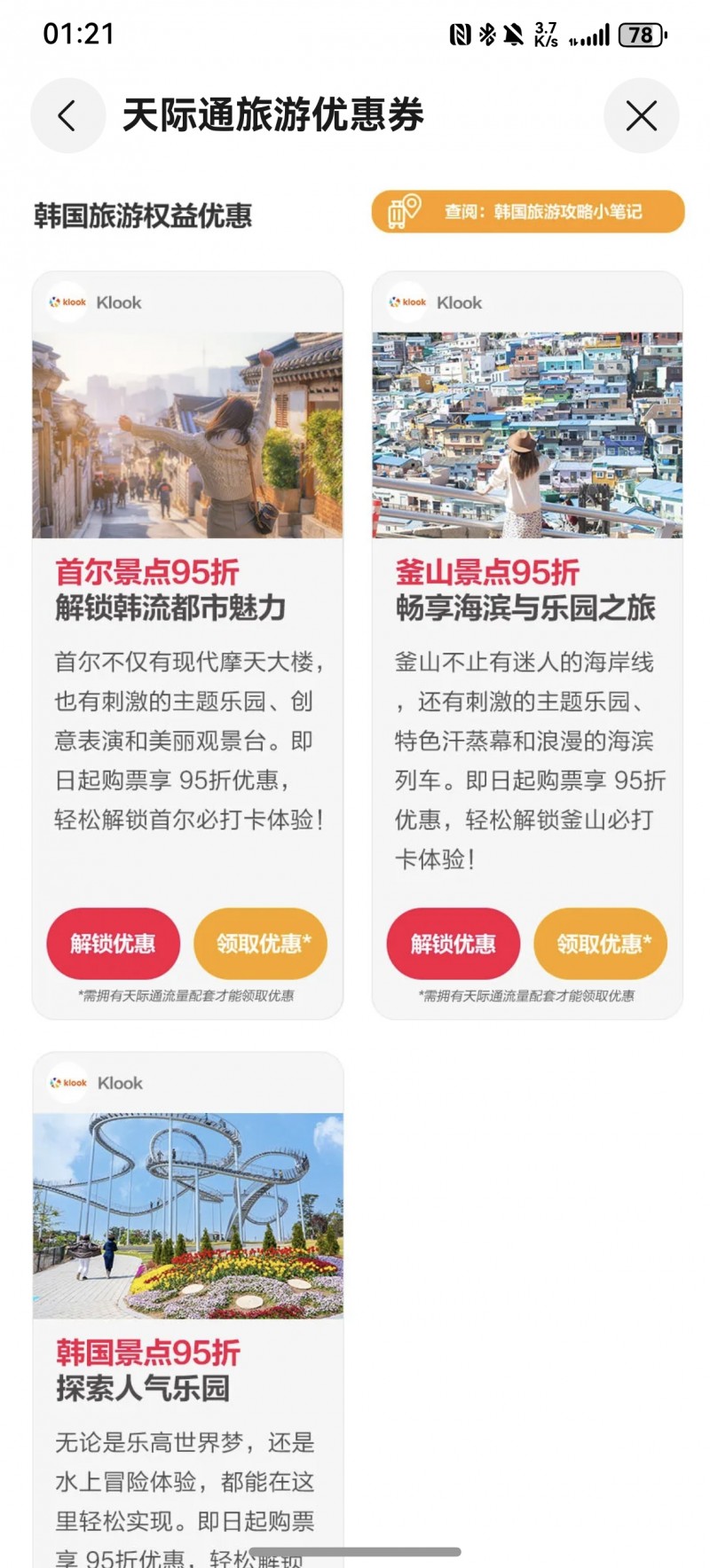
Task: Tap the Bluetooth icon in the status bar
Action: click(486, 35)
